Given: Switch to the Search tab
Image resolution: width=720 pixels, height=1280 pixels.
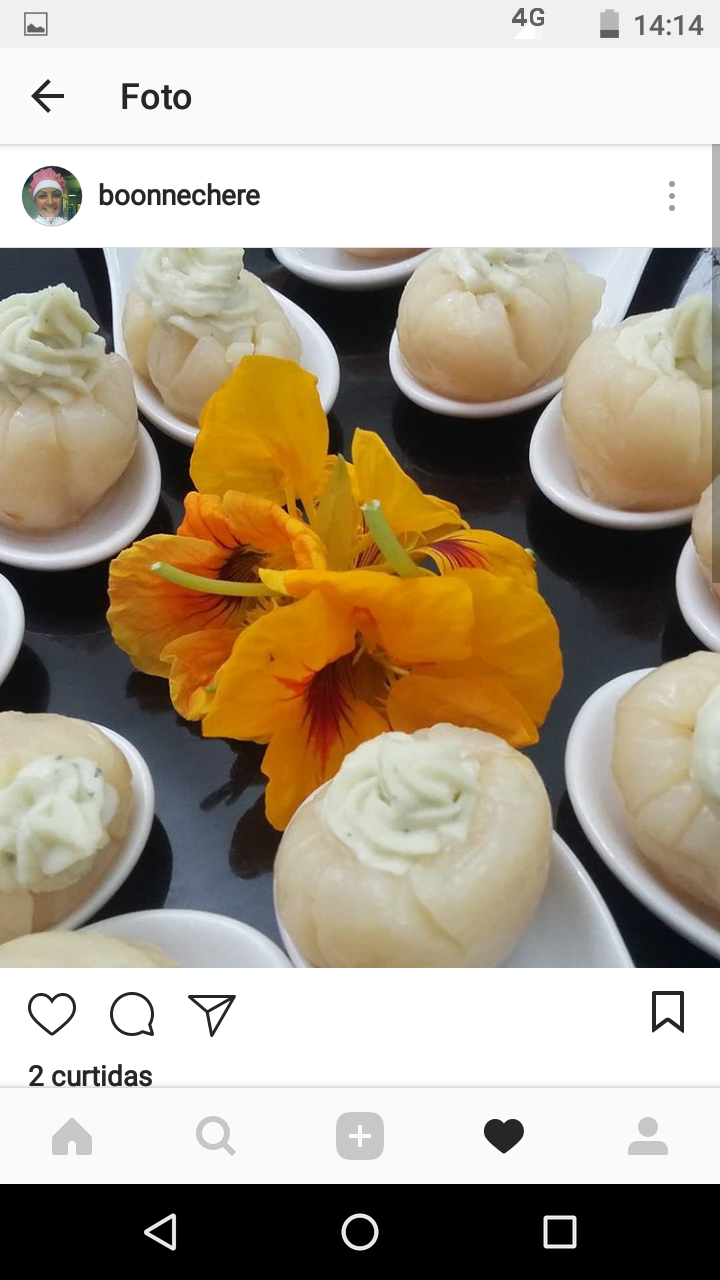Looking at the screenshot, I should click(x=216, y=1136).
